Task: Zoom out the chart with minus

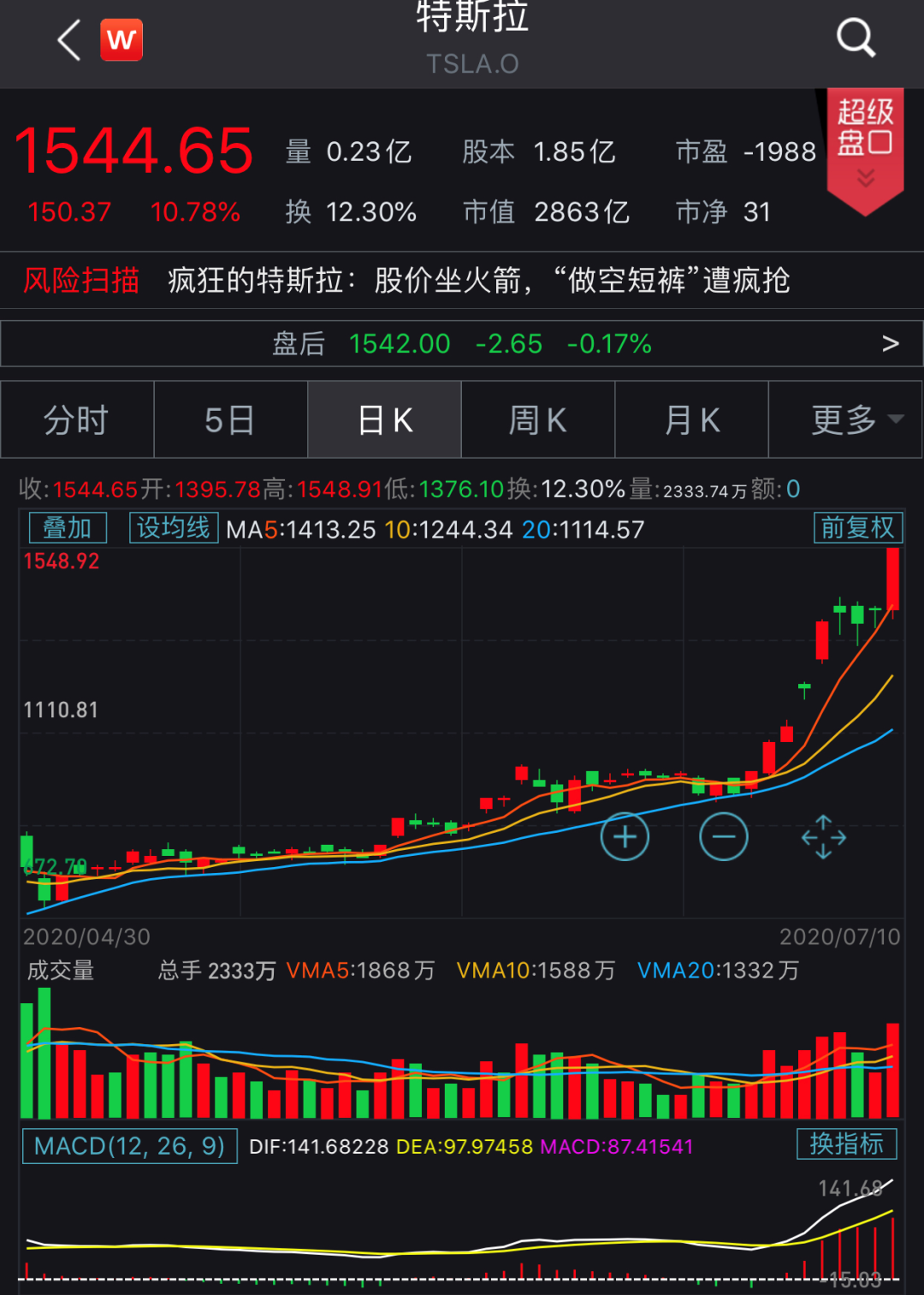Action: [x=724, y=836]
